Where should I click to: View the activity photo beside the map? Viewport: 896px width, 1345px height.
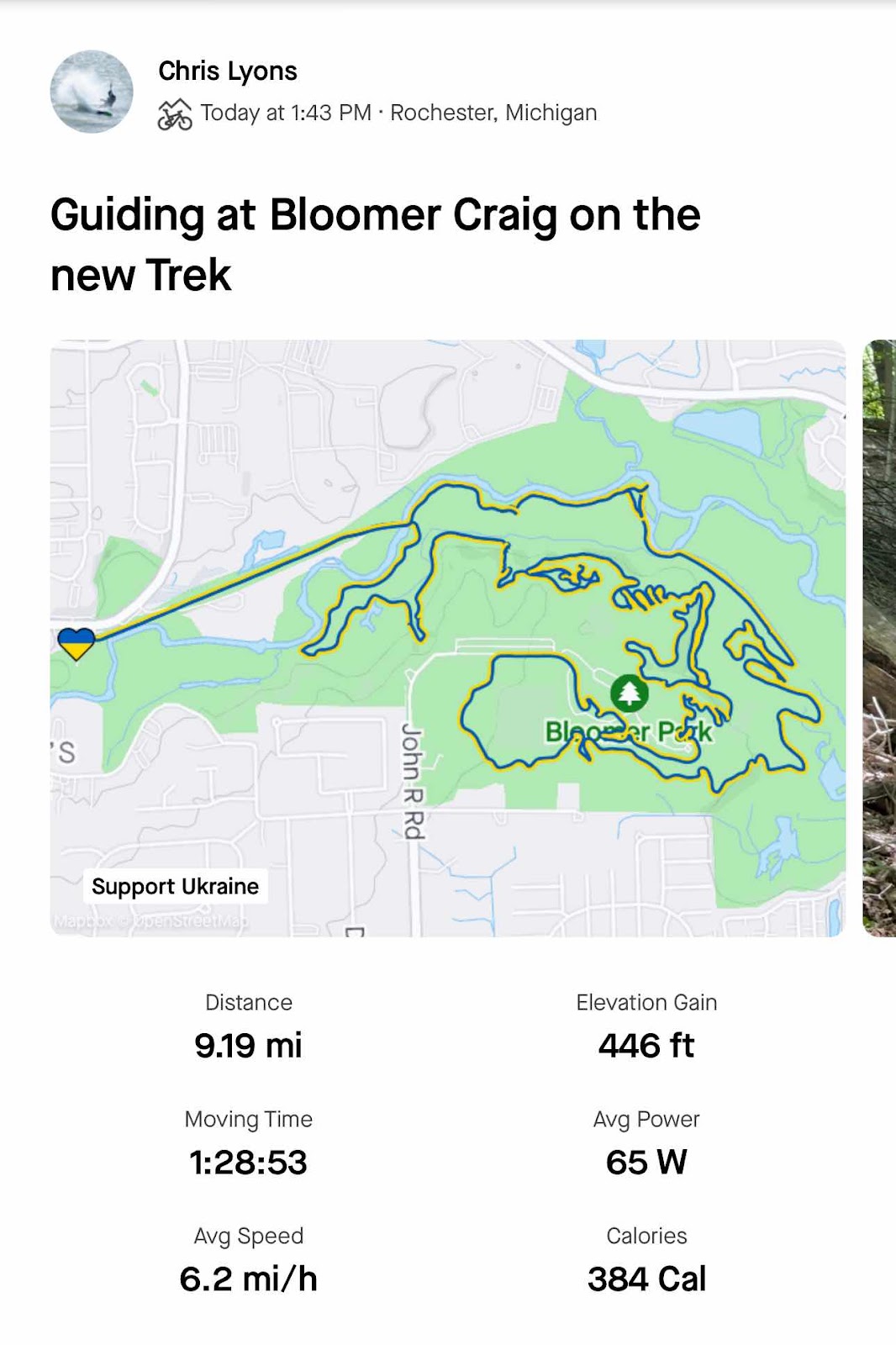point(879,638)
